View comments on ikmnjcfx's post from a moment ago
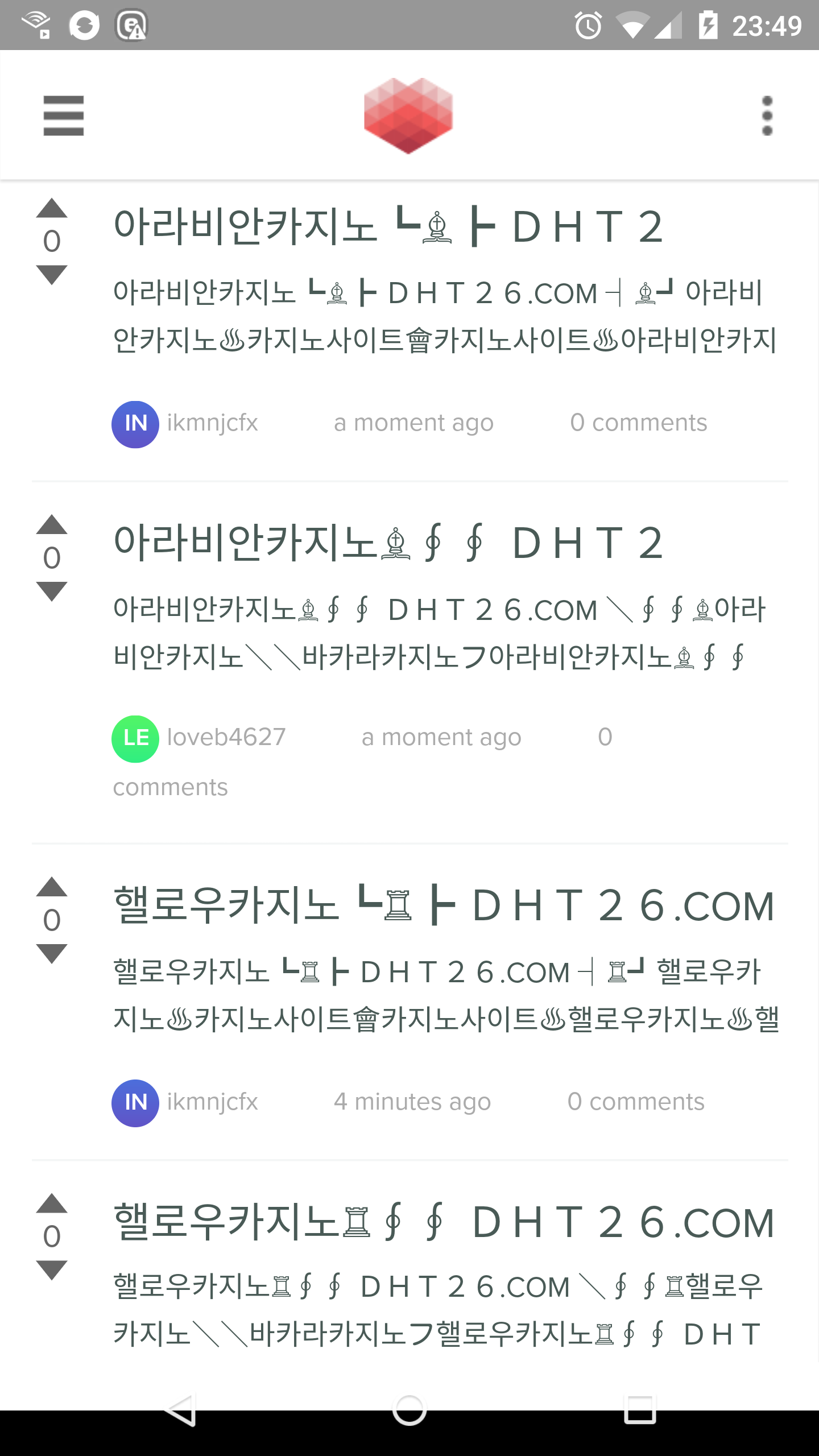Image resolution: width=819 pixels, height=1456 pixels. [x=638, y=423]
